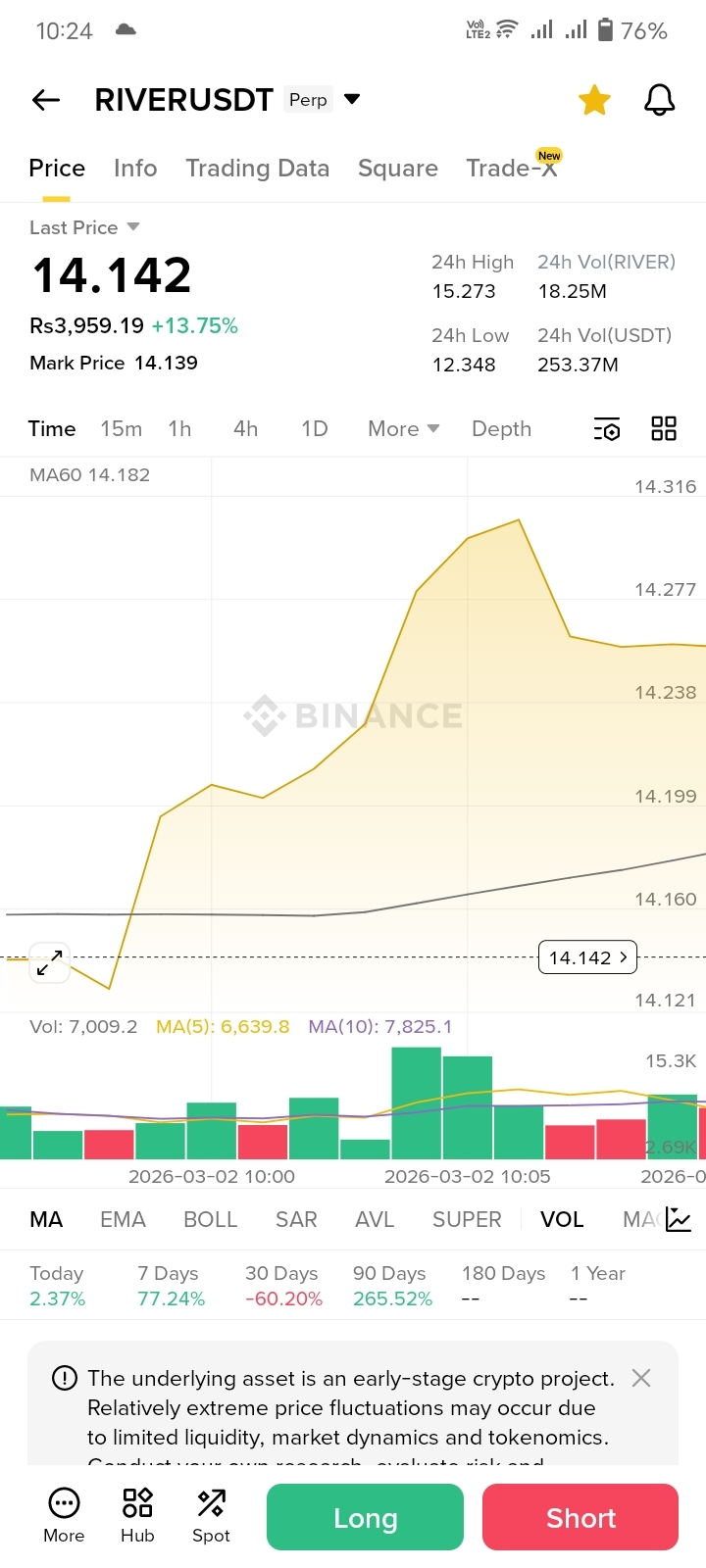Expand chart to full screen

[x=49, y=962]
